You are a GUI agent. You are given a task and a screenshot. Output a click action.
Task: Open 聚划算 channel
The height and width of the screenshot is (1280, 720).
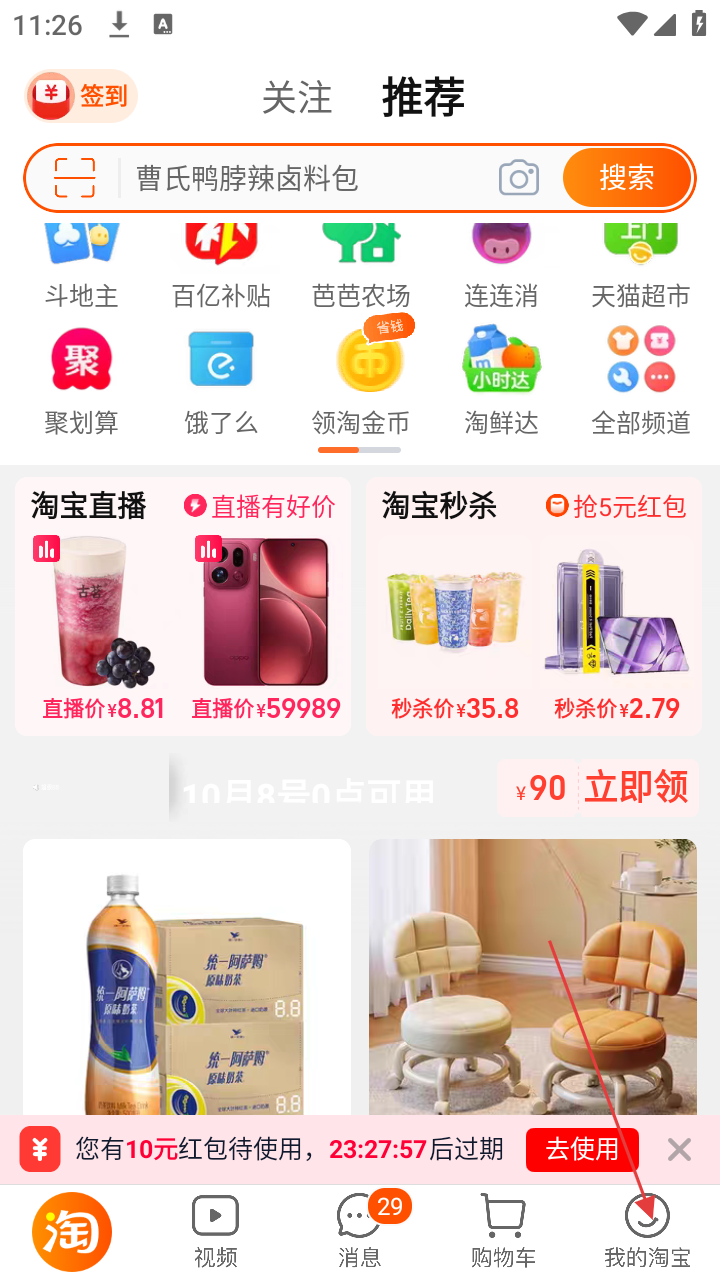pyautogui.click(x=81, y=382)
